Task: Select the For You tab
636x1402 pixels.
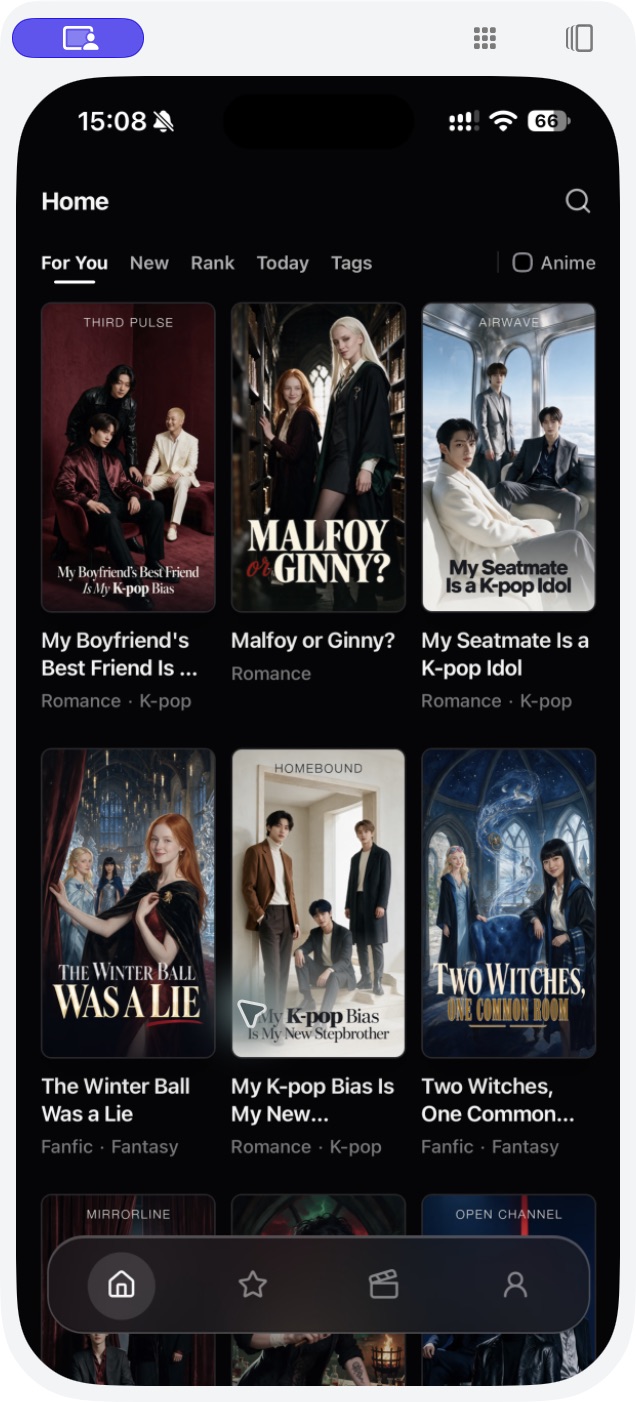Action: coord(74,263)
